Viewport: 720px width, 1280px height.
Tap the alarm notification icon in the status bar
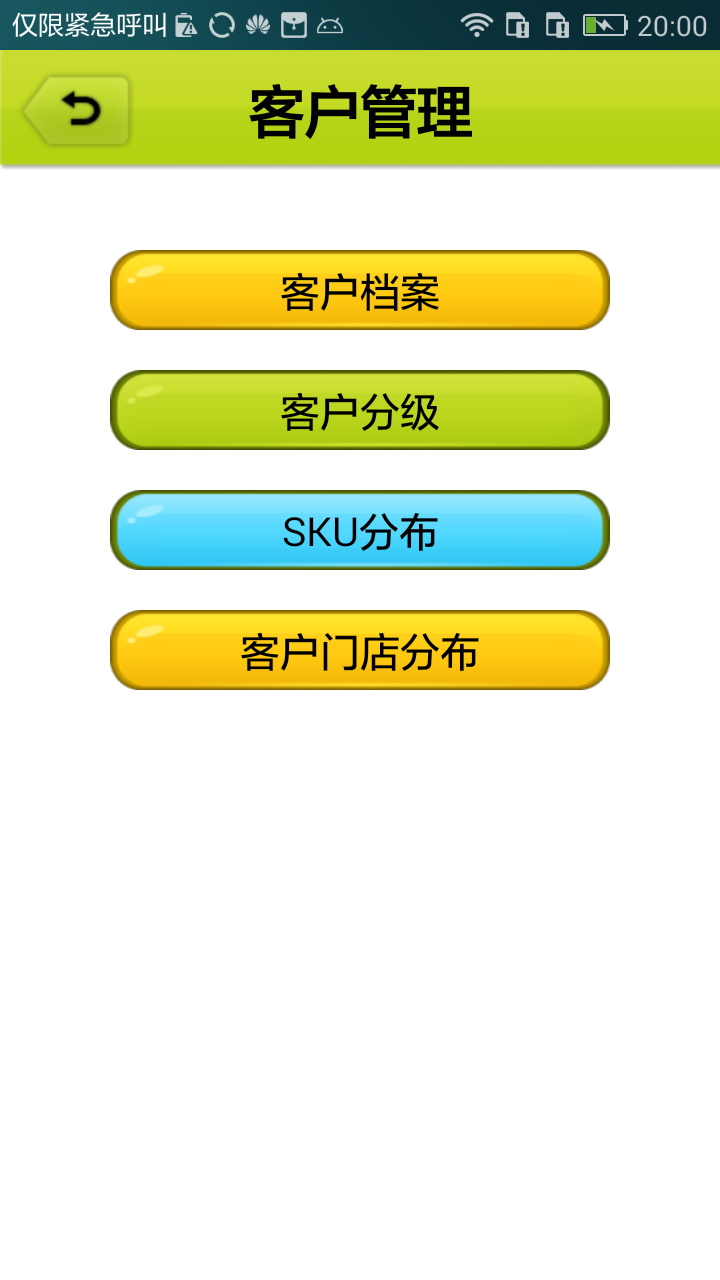(x=185, y=25)
